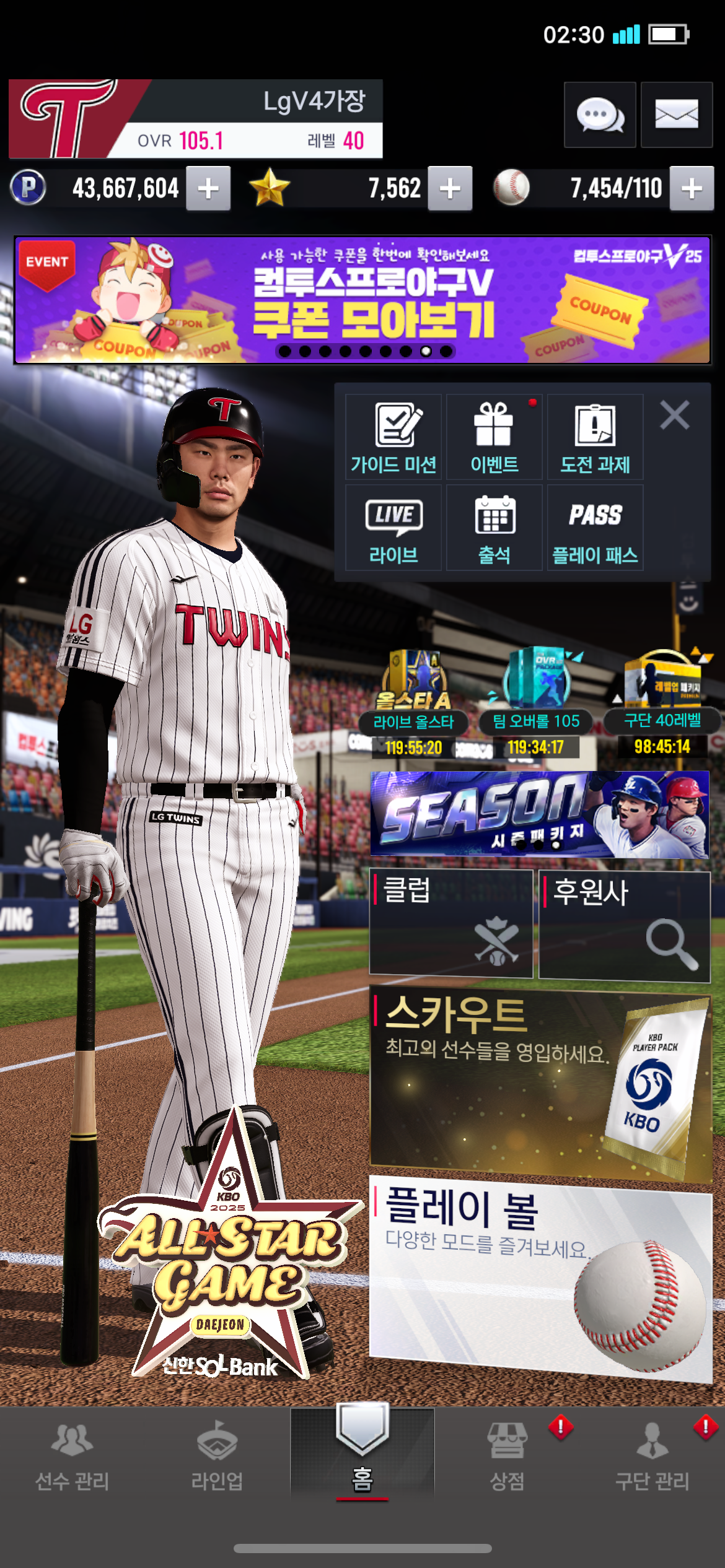Recharge baseballs with the plus button
Viewport: 725px width, 1568px height.
point(692,188)
